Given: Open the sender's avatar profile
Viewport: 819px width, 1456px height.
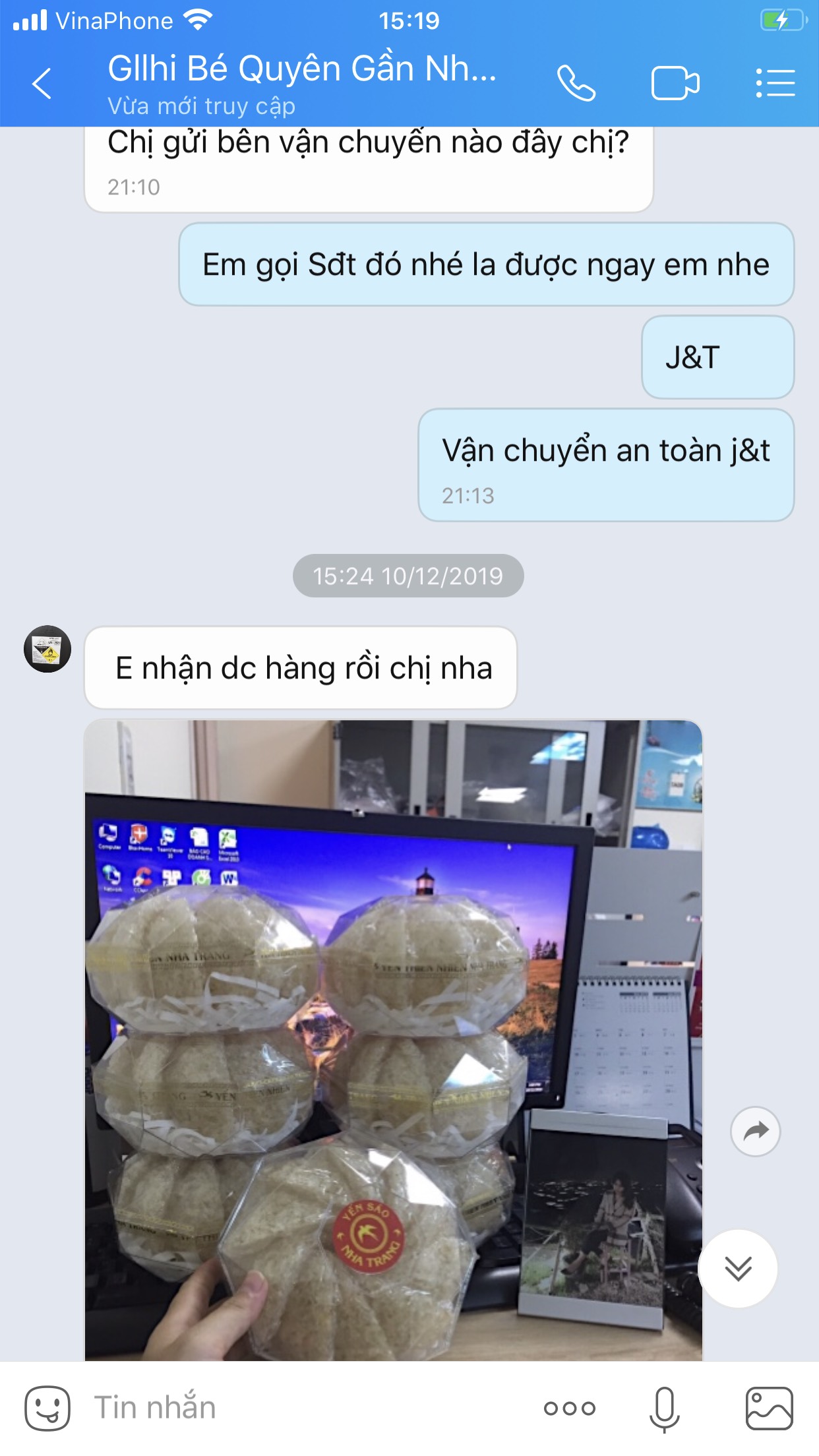Looking at the screenshot, I should pos(47,649).
